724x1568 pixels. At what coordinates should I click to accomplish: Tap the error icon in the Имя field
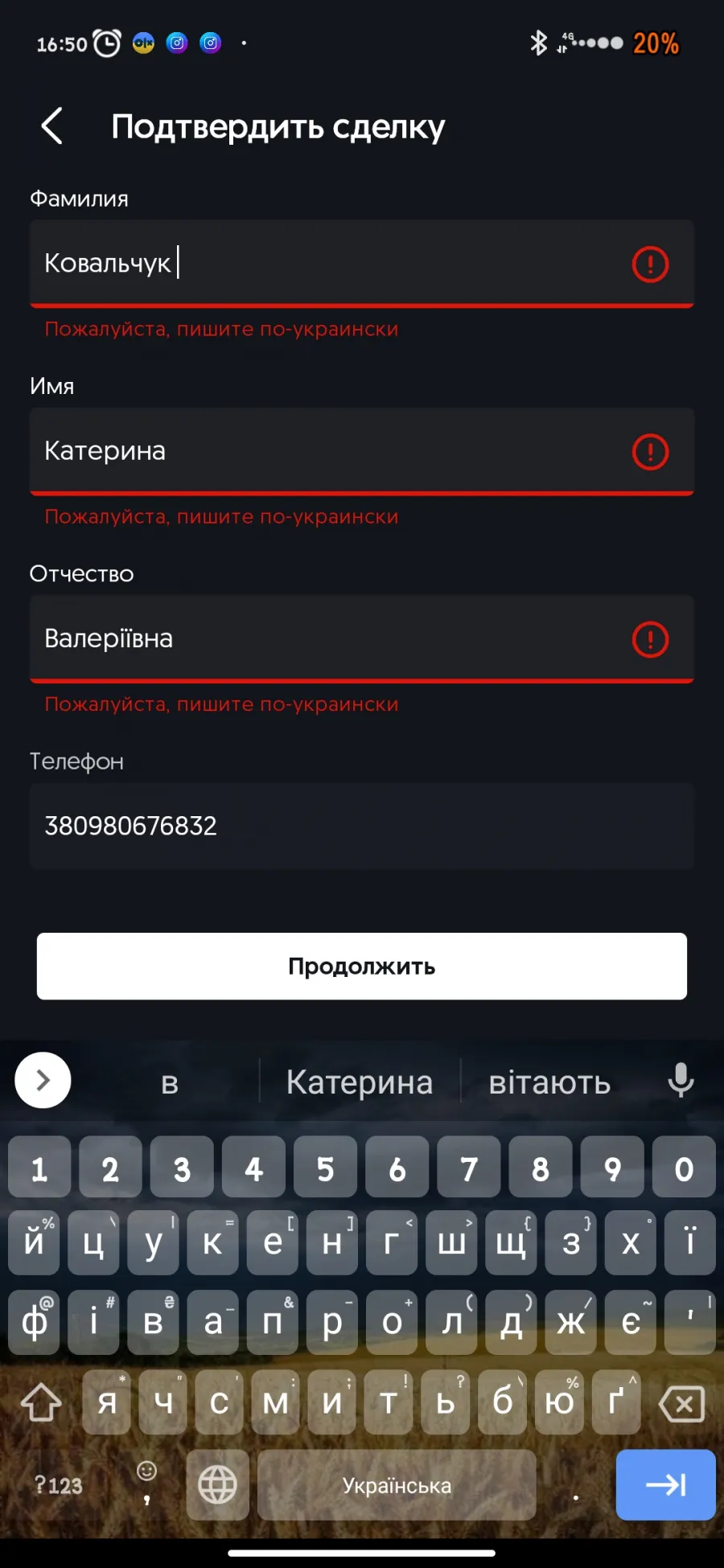[x=650, y=451]
